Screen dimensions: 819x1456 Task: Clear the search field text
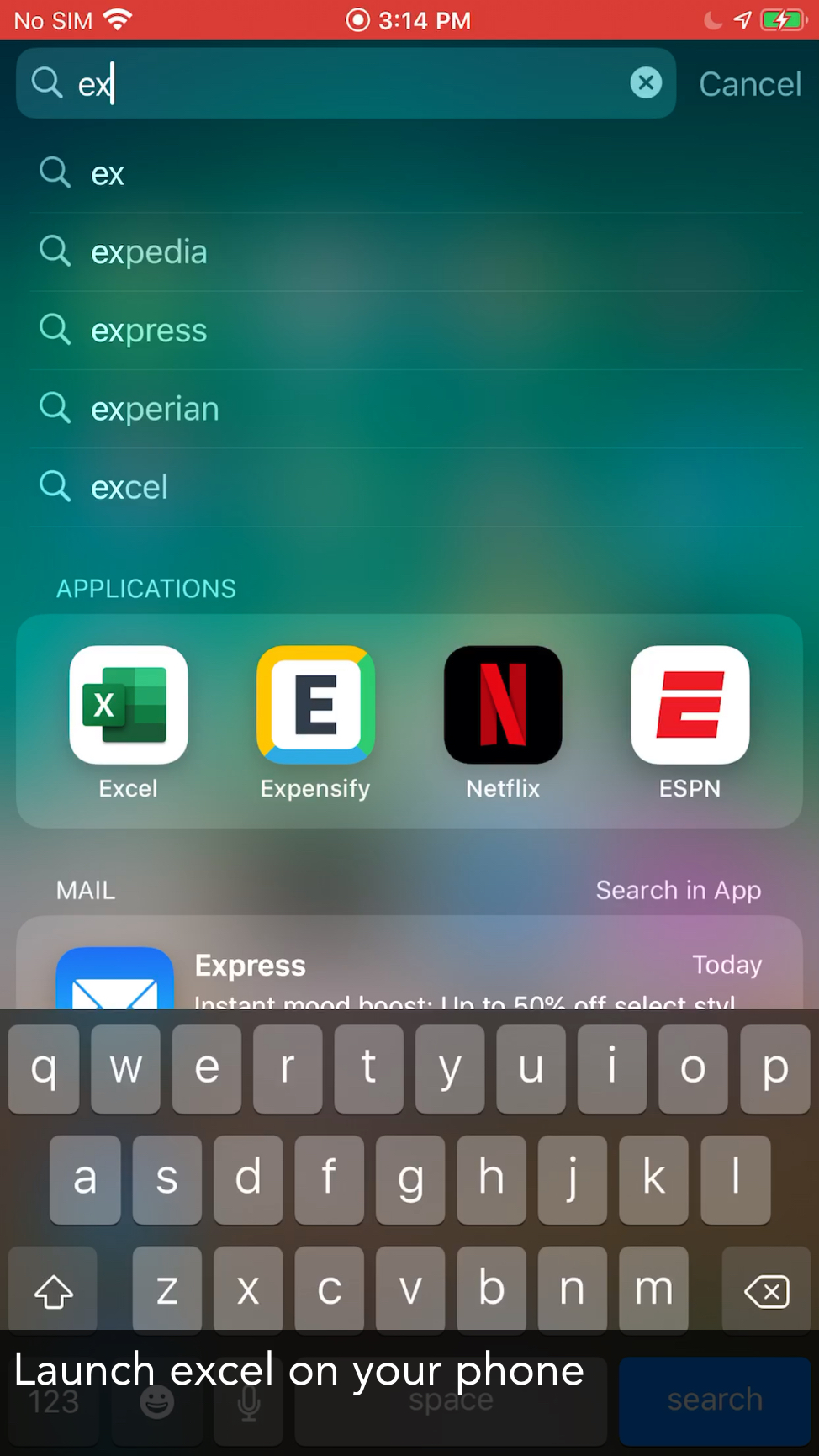tap(646, 83)
